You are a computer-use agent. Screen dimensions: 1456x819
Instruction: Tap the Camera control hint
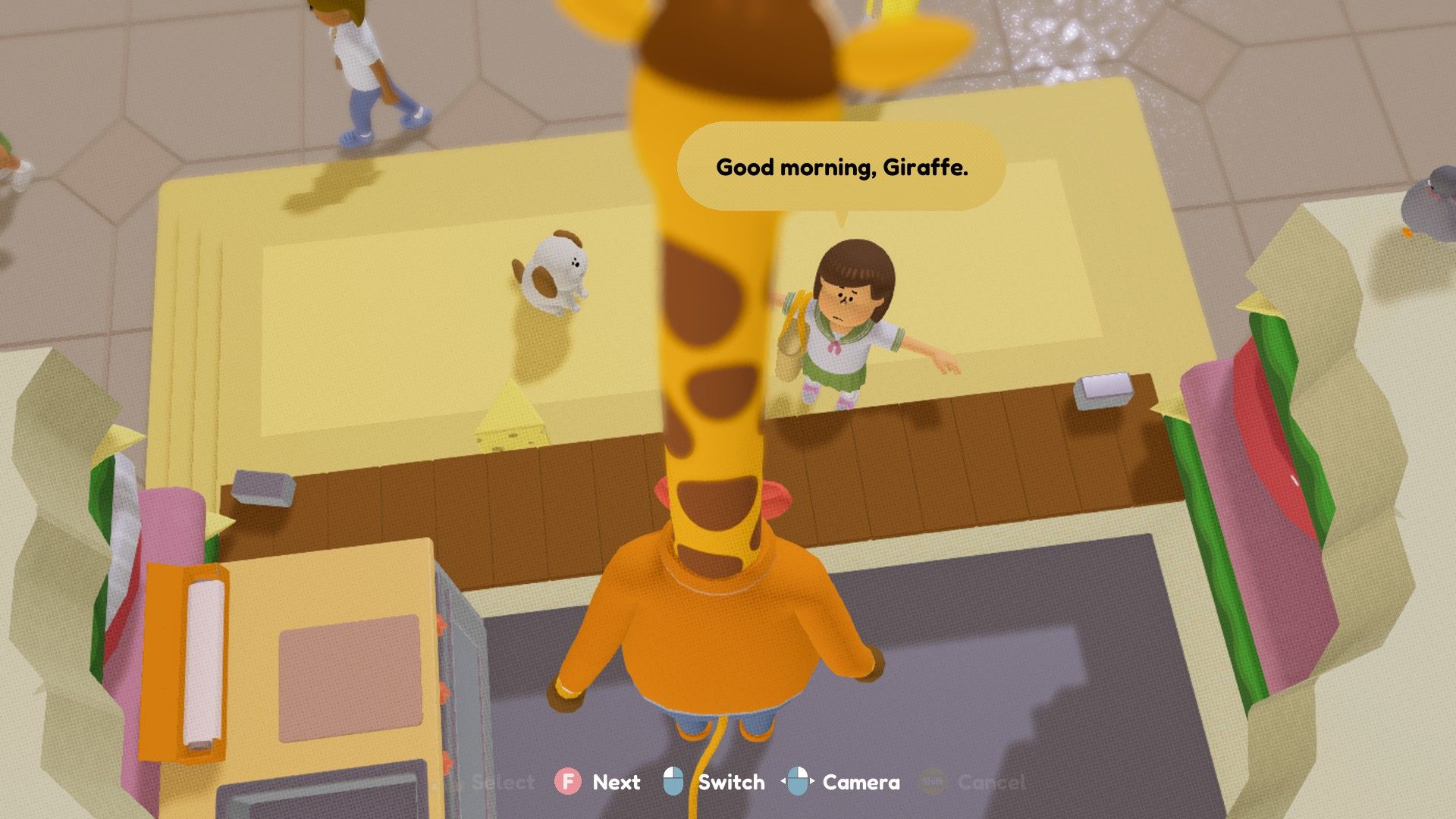point(842,782)
